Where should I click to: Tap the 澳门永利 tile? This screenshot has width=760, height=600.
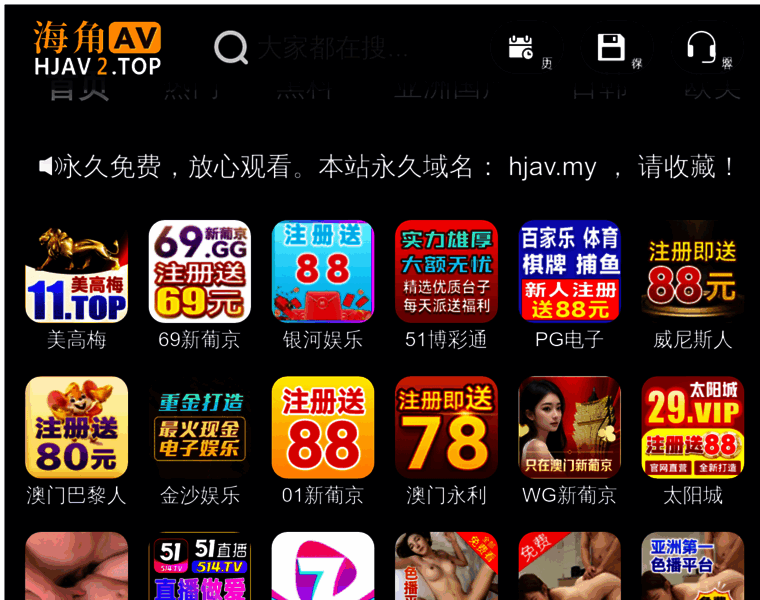pyautogui.click(x=446, y=428)
